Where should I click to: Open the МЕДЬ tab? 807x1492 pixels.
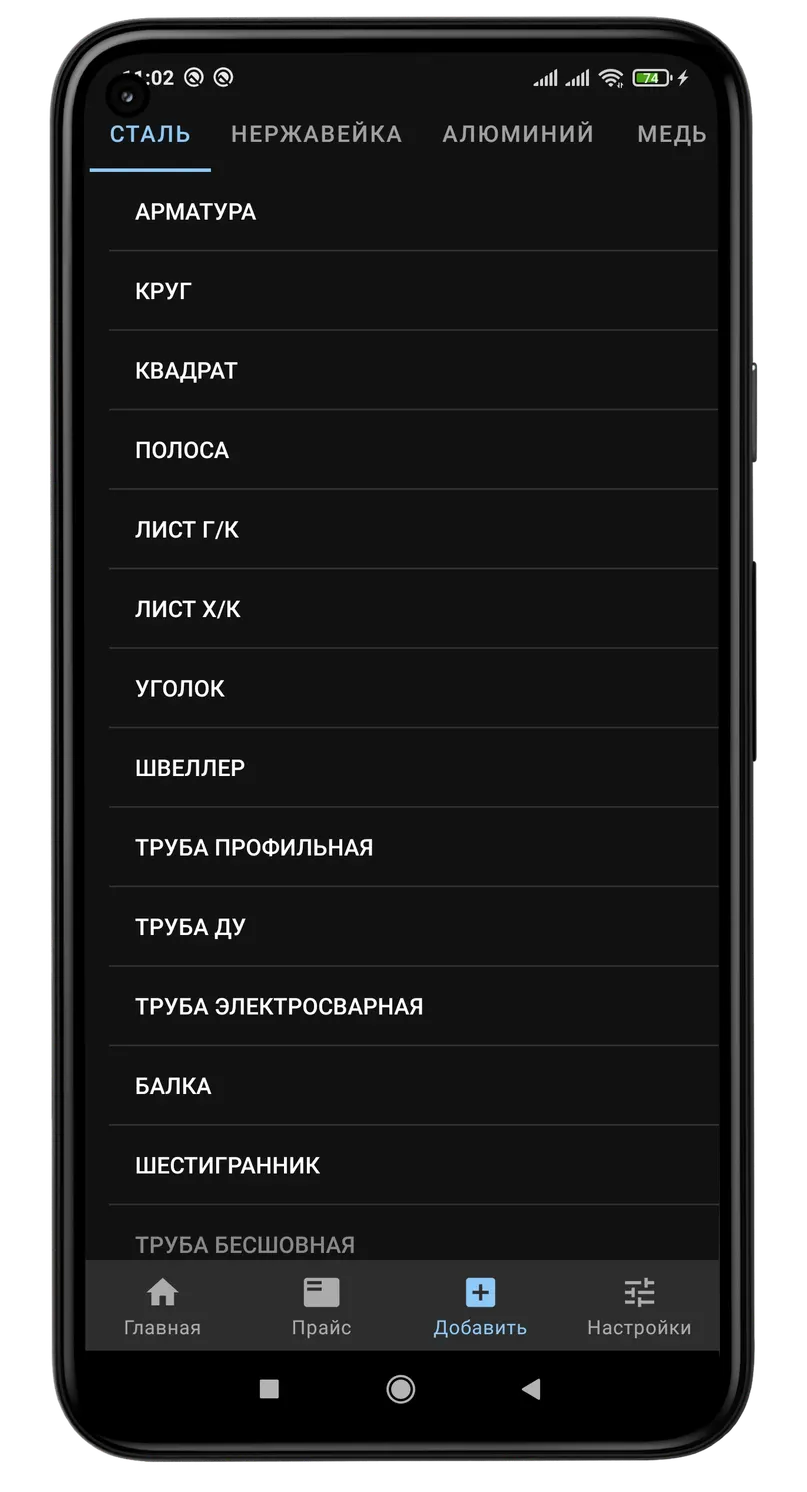pyautogui.click(x=671, y=134)
